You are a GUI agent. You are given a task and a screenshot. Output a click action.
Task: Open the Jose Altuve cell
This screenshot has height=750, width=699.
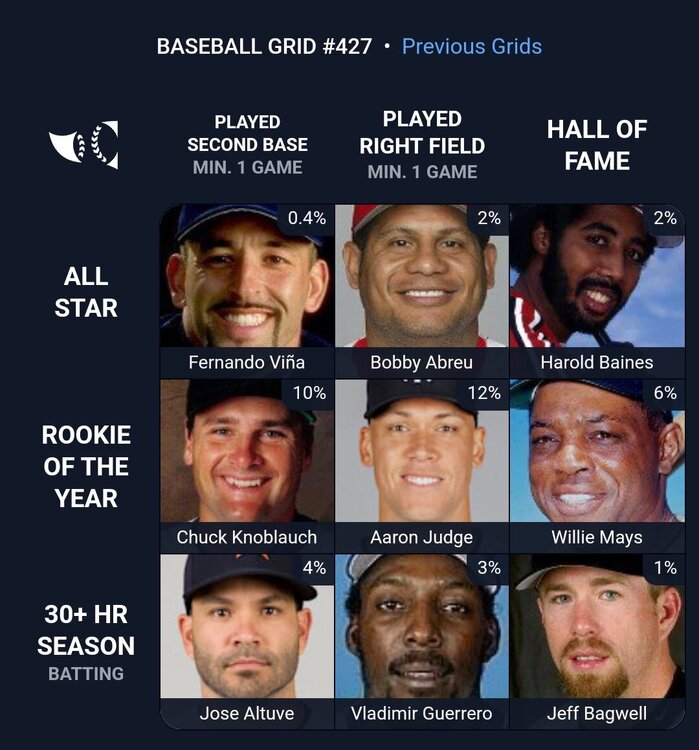[x=247, y=640]
